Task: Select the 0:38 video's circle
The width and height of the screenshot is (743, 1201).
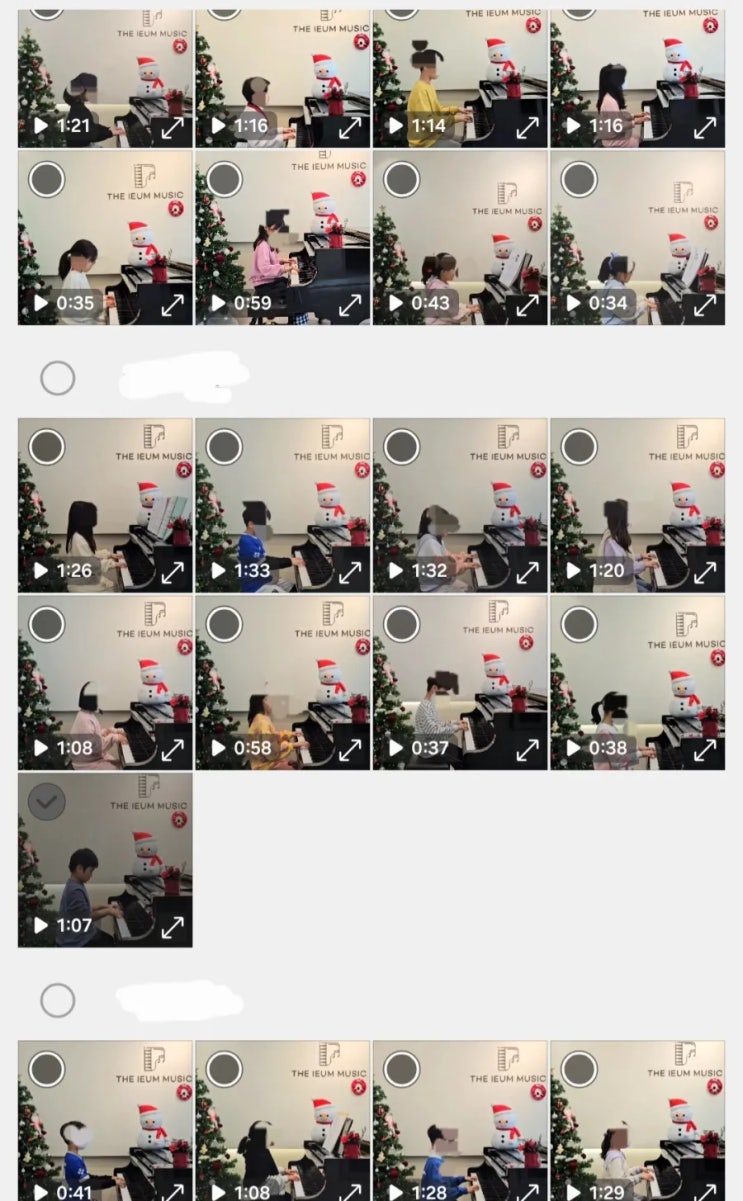Action: [579, 624]
